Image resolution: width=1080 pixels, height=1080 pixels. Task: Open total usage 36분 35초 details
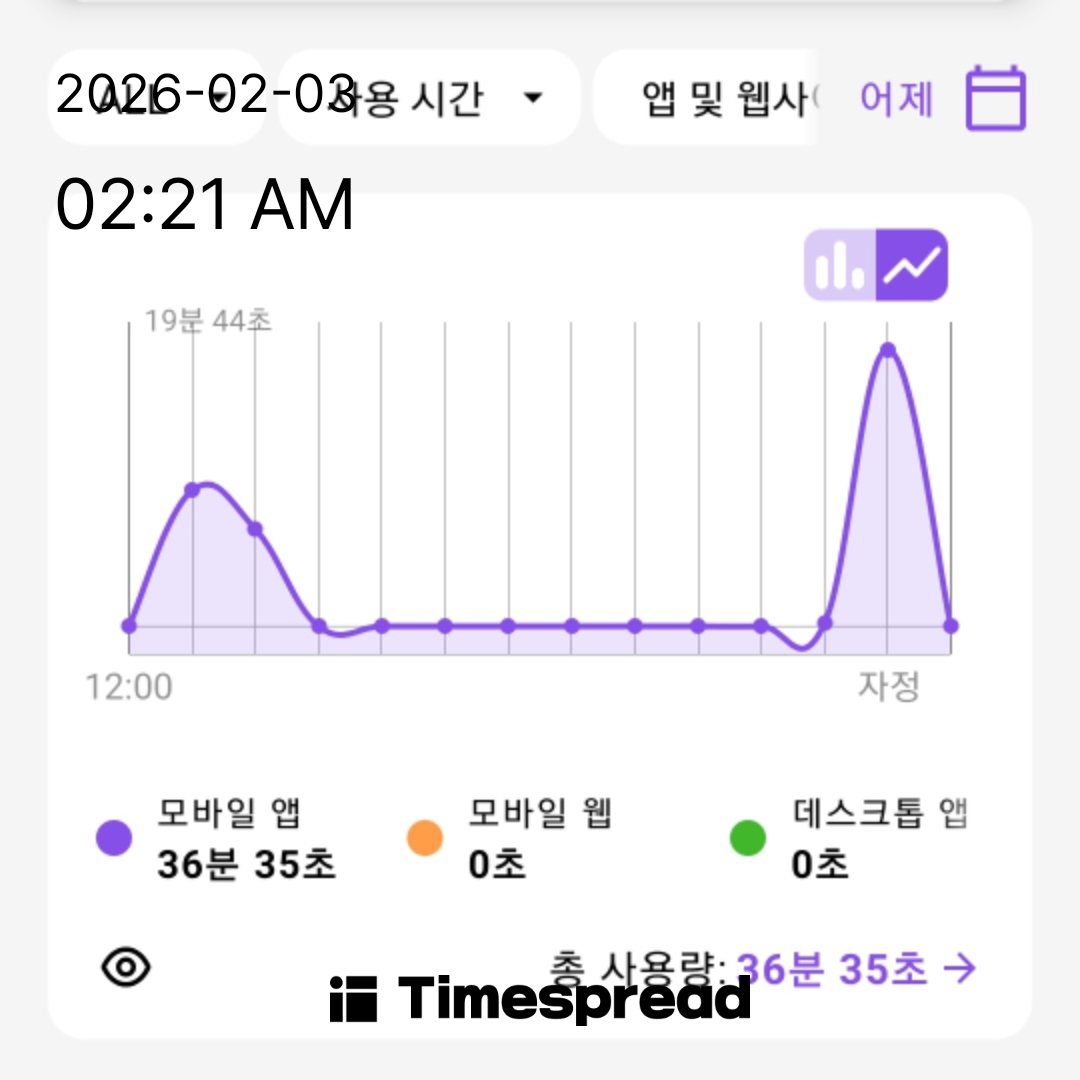[x=855, y=968]
